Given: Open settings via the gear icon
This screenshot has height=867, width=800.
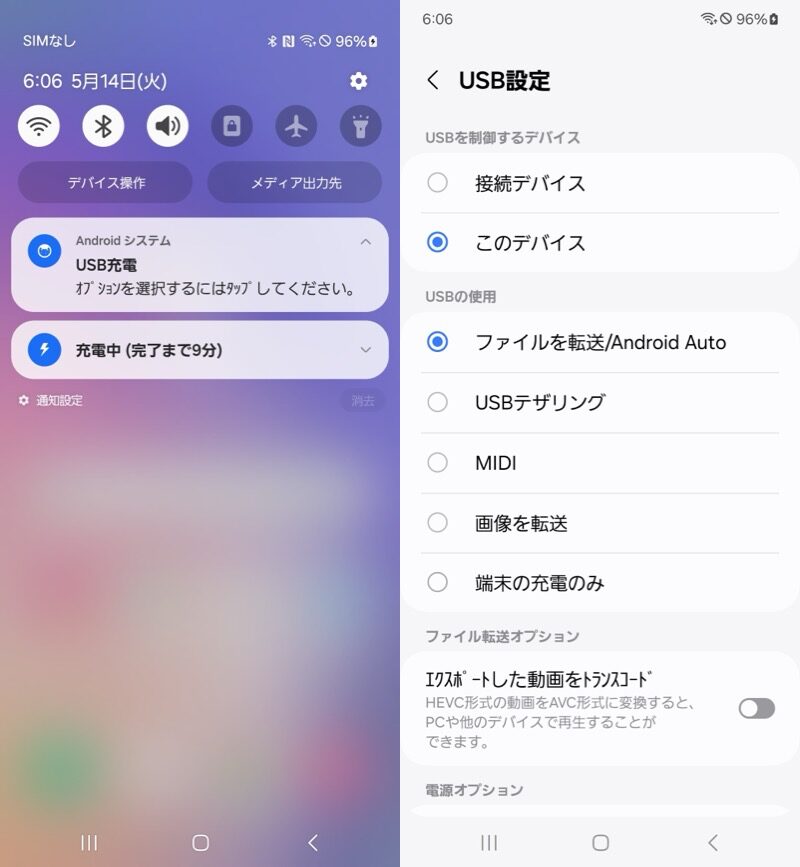Looking at the screenshot, I should (359, 81).
